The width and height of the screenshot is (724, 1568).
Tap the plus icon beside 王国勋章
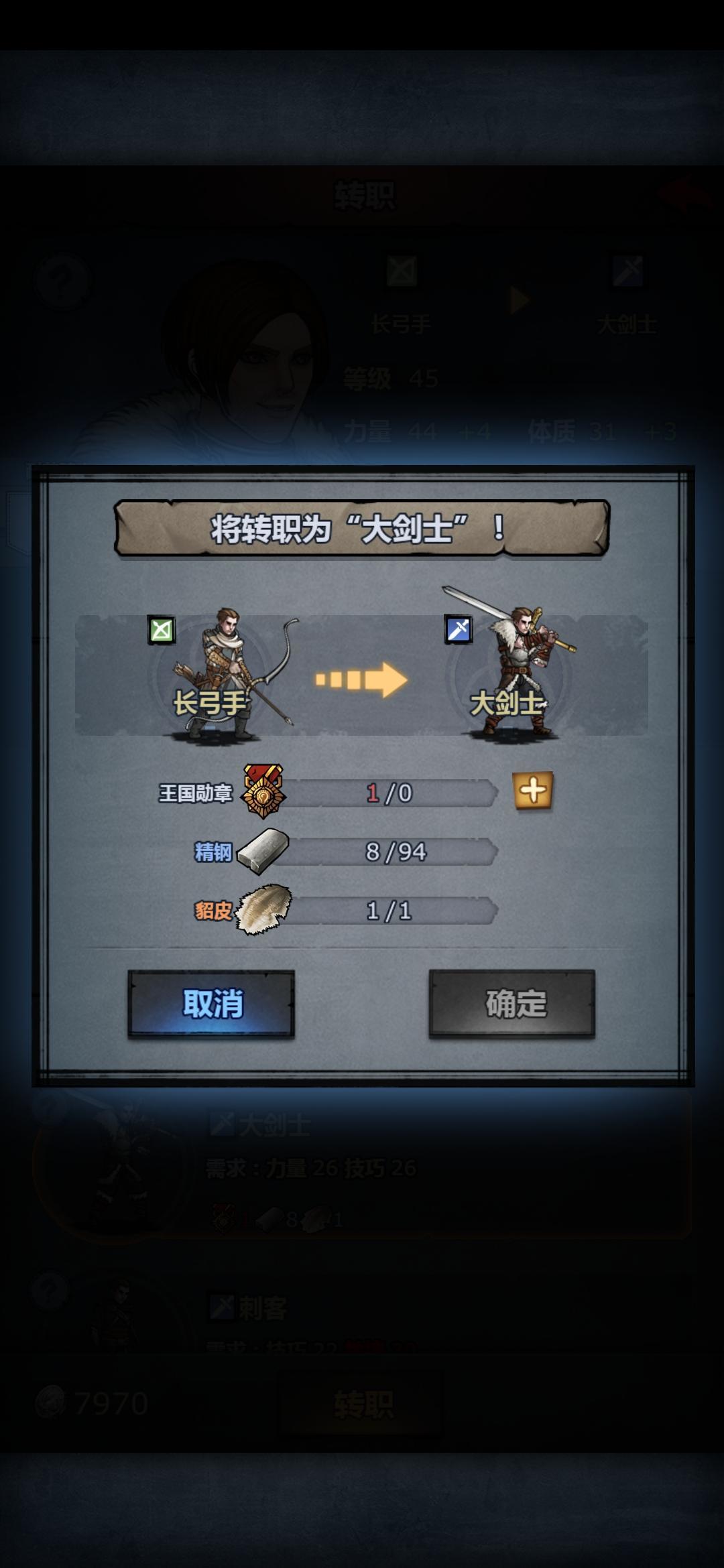[x=533, y=791]
